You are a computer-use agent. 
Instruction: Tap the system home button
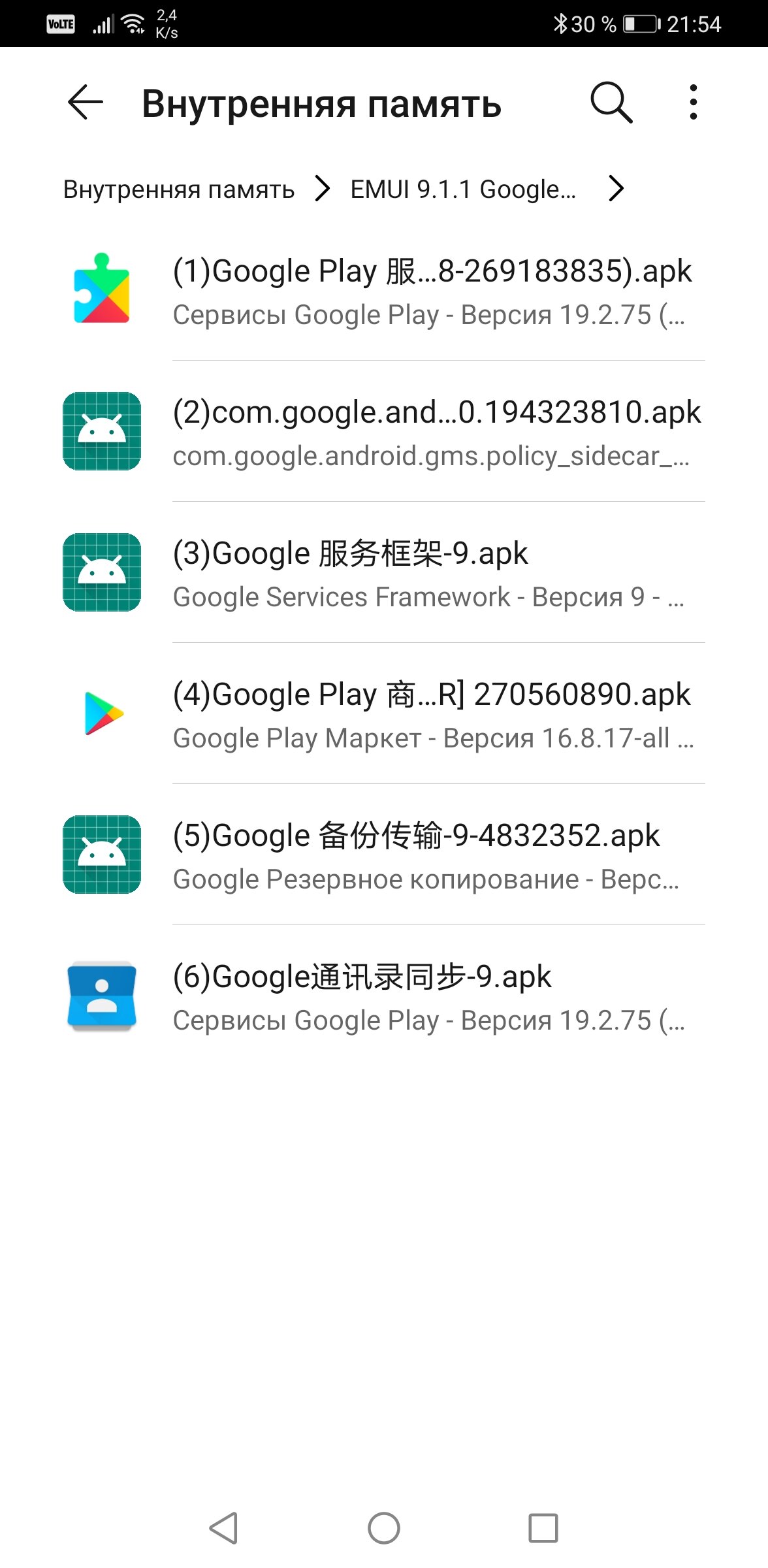384,1528
